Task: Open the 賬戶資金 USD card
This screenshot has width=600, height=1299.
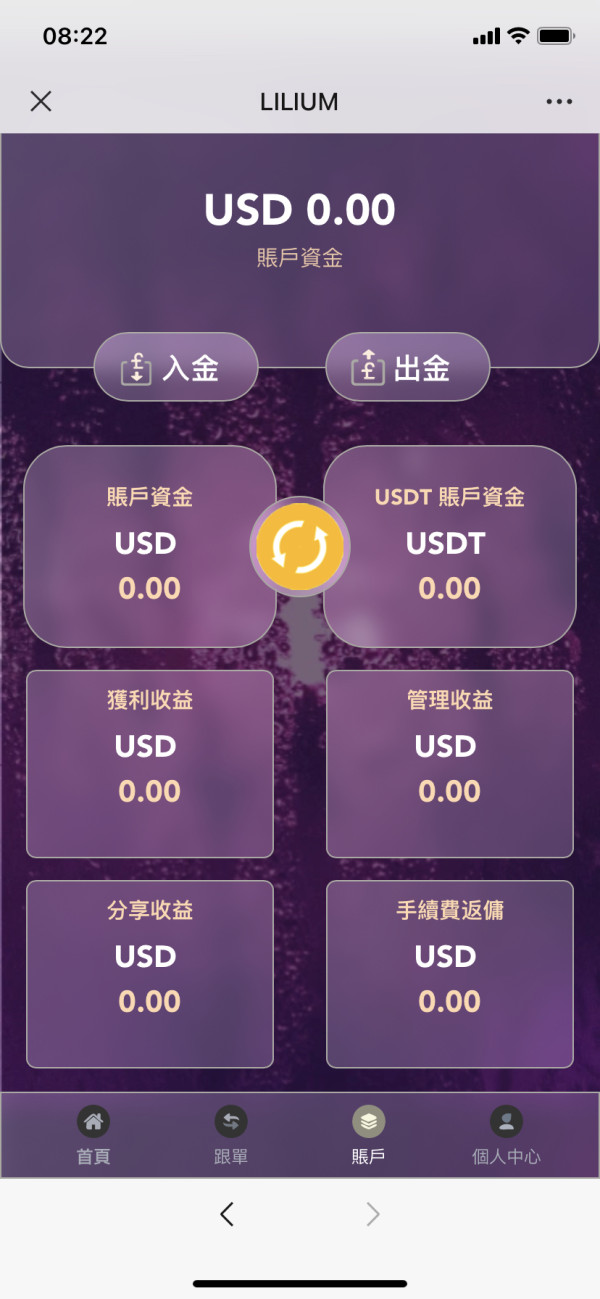Action: pos(150,546)
